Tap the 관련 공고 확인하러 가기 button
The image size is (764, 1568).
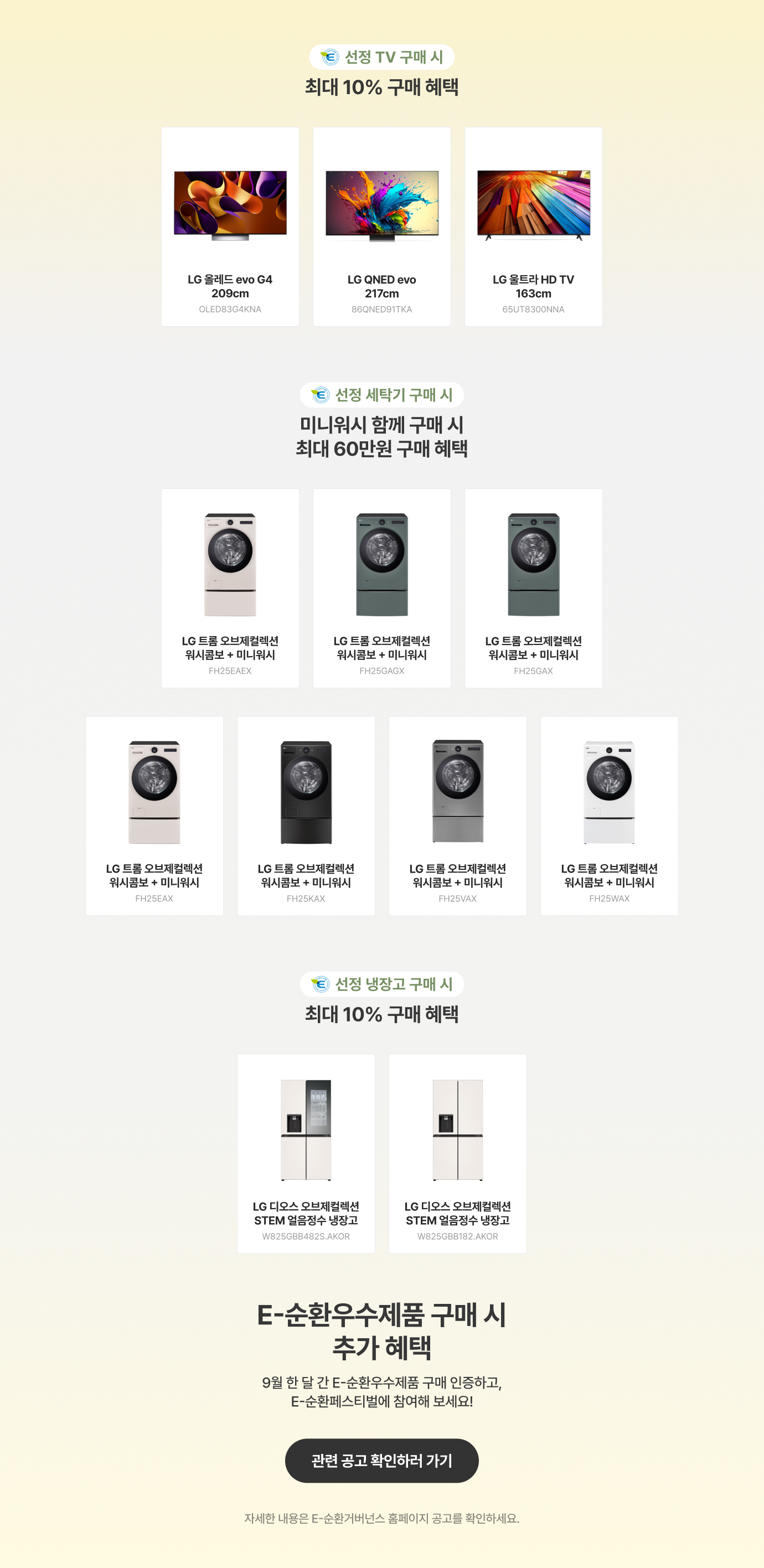coord(381,1460)
